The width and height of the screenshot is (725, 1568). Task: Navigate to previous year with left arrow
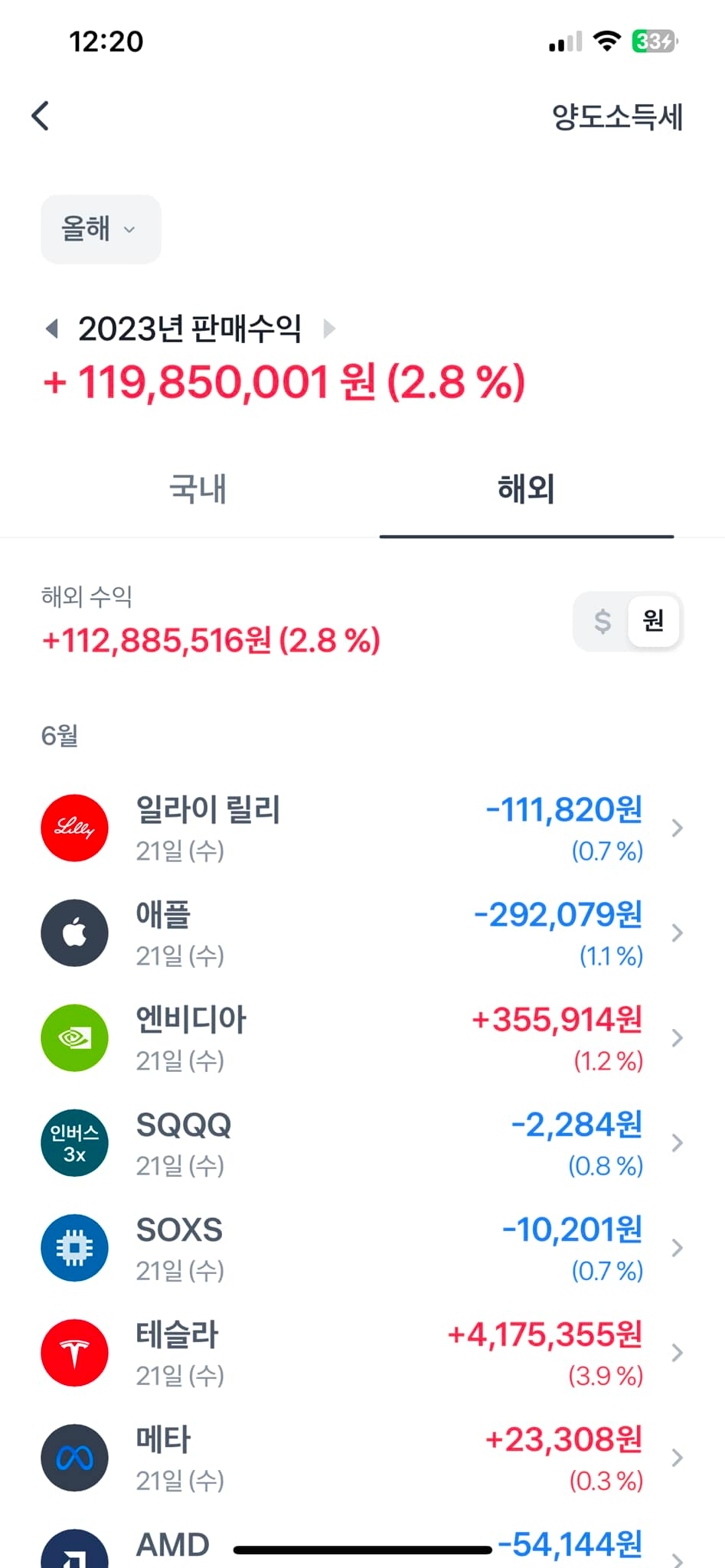pyautogui.click(x=52, y=329)
